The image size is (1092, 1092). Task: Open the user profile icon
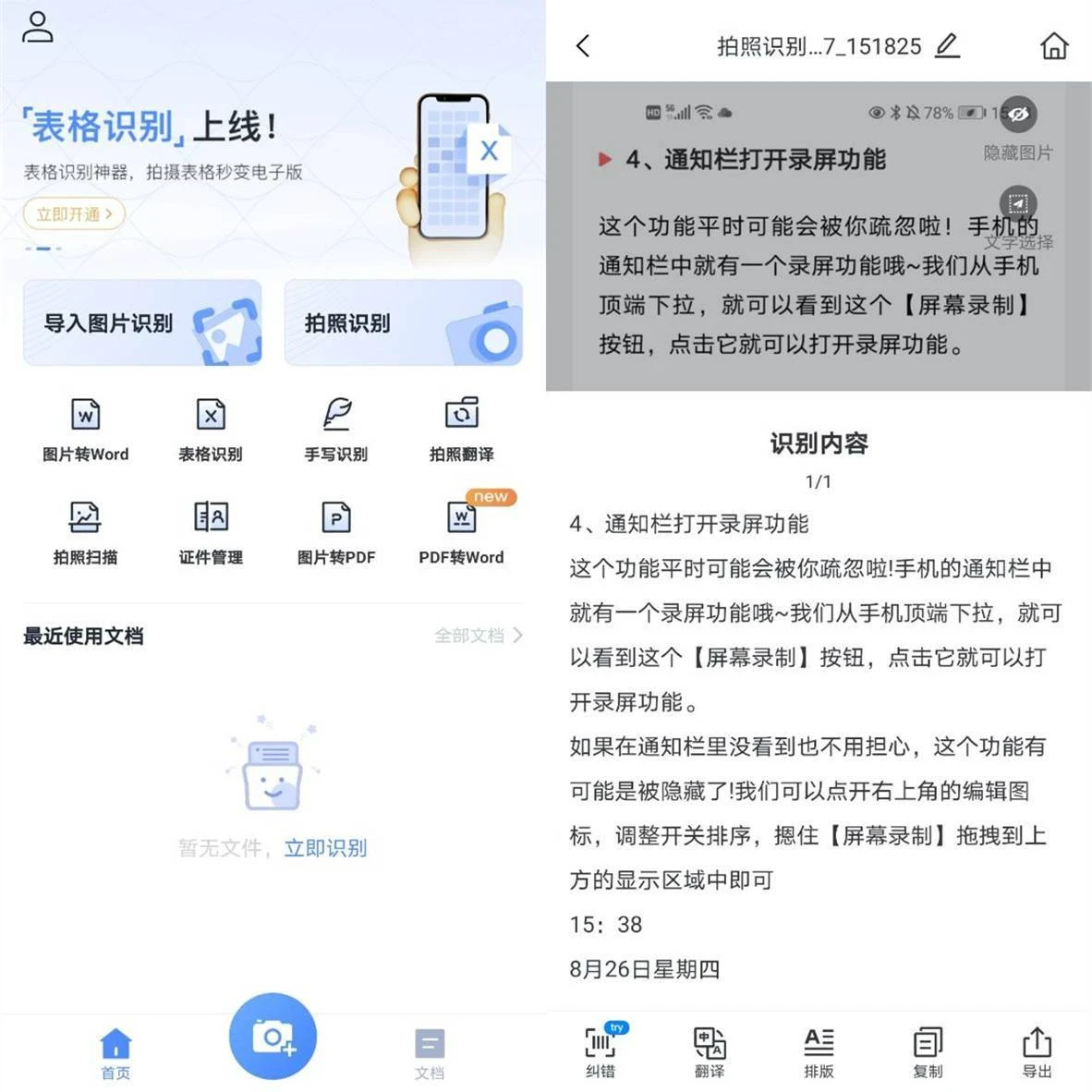click(38, 27)
